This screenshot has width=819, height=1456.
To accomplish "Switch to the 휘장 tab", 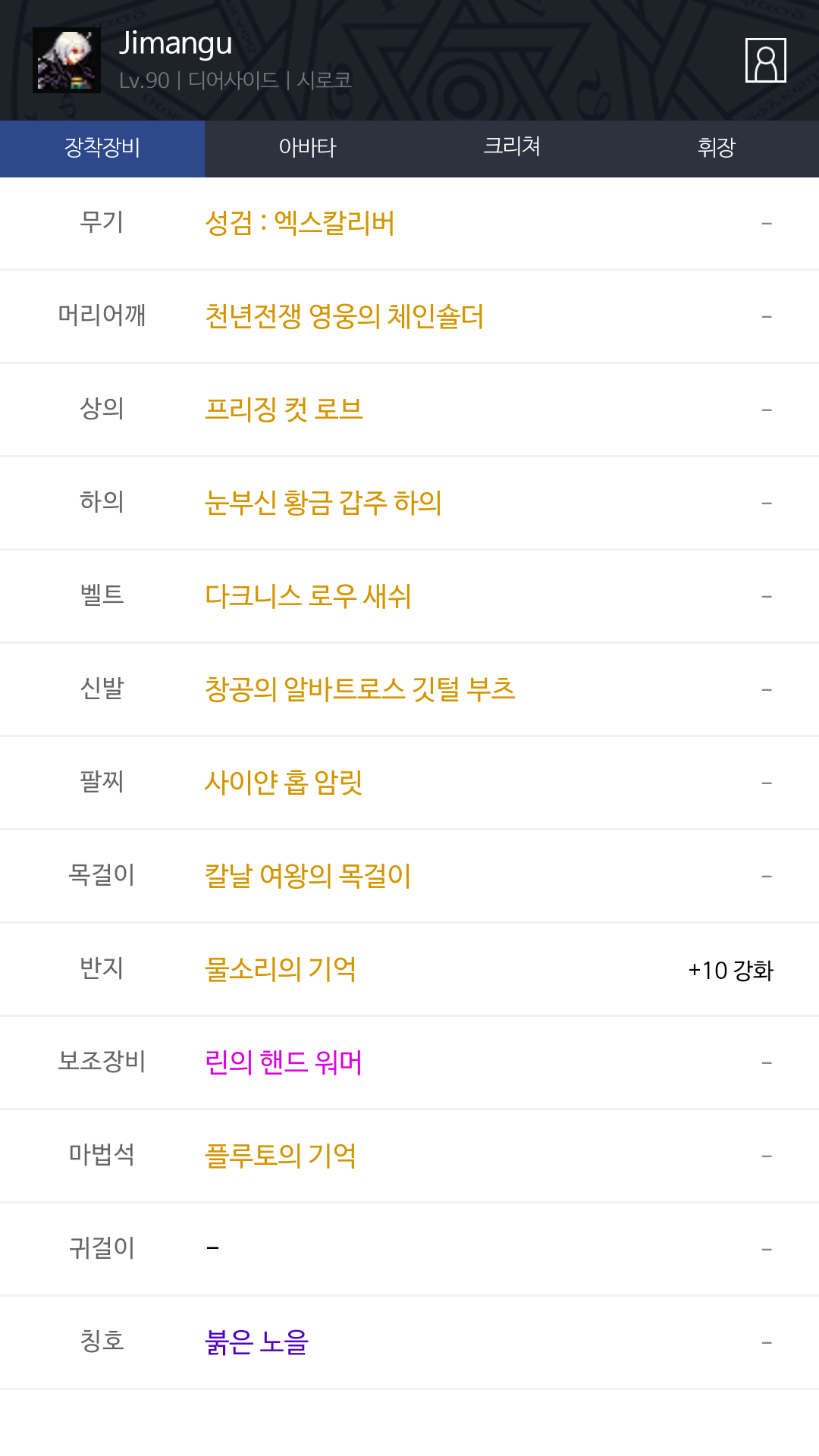I will pyautogui.click(x=717, y=149).
